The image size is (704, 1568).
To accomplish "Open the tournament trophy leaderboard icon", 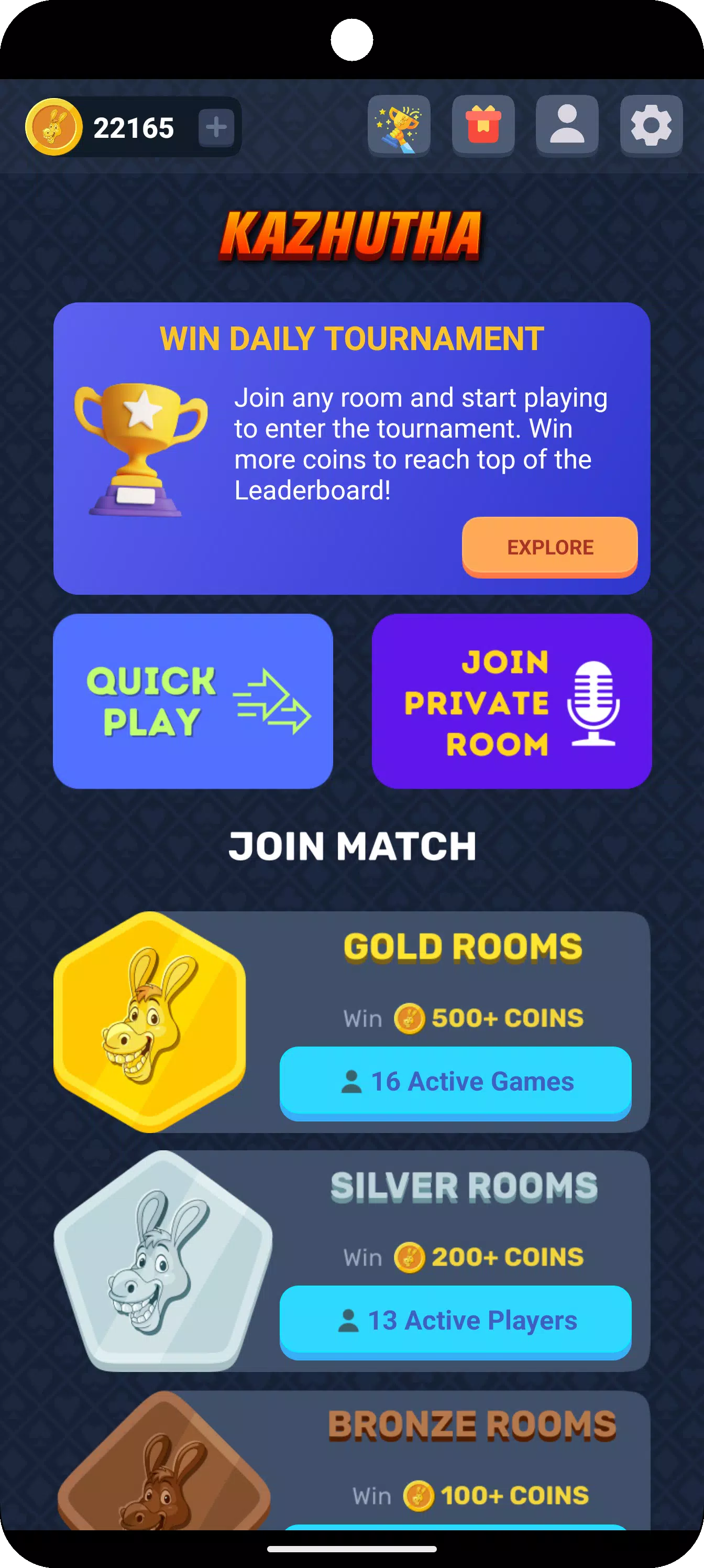I will point(400,125).
